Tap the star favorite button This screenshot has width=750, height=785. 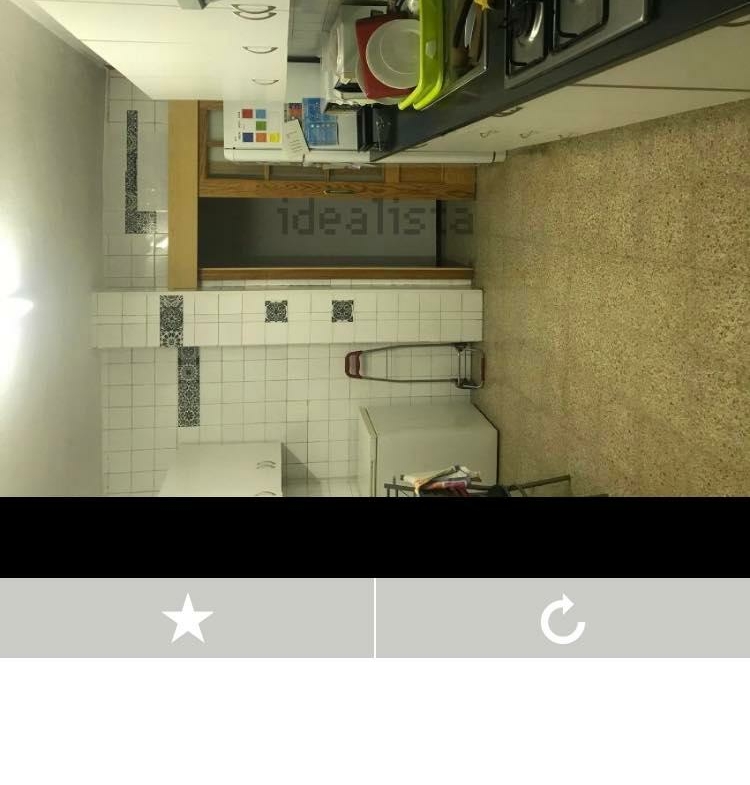click(187, 618)
